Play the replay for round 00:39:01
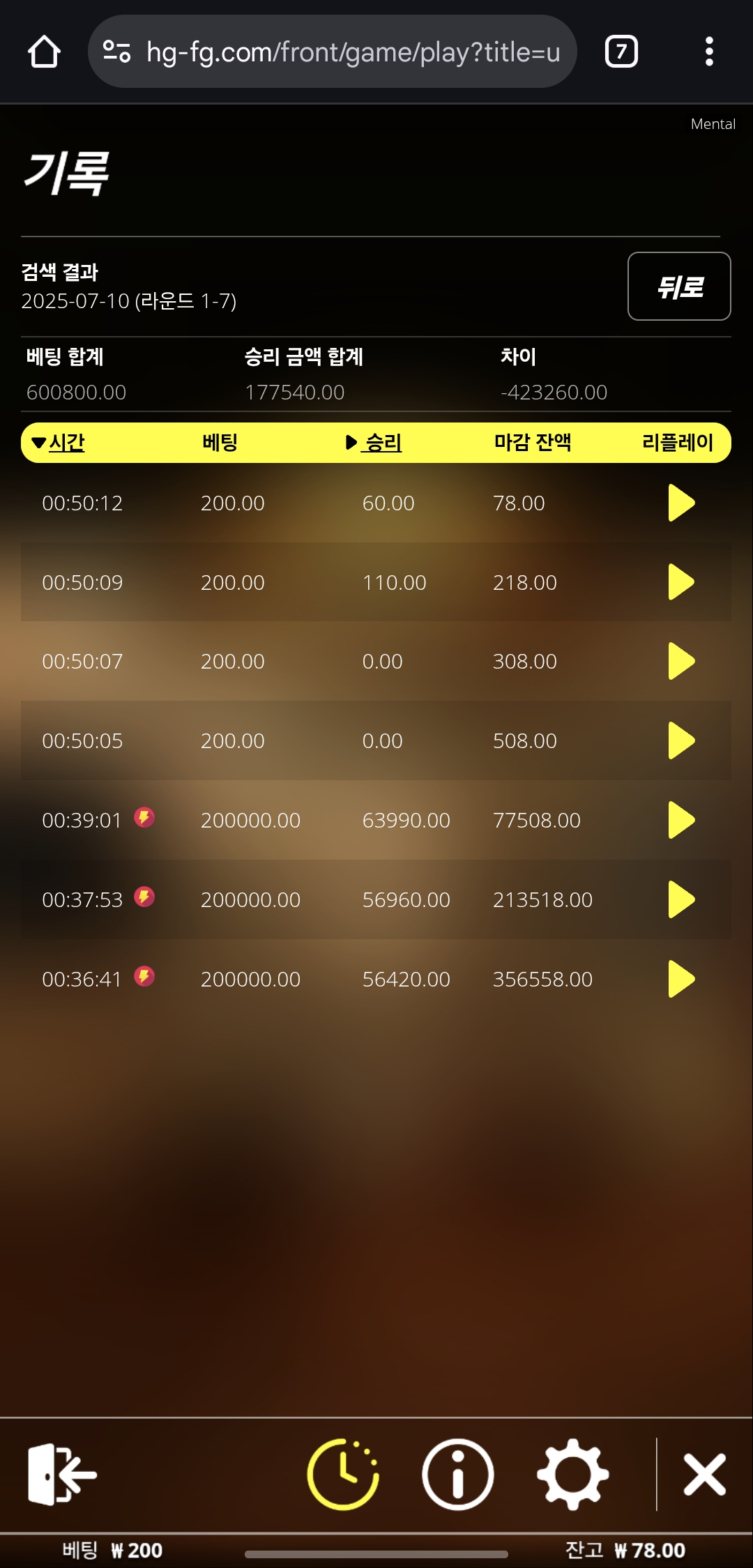The height and width of the screenshot is (1568, 753). click(x=681, y=820)
